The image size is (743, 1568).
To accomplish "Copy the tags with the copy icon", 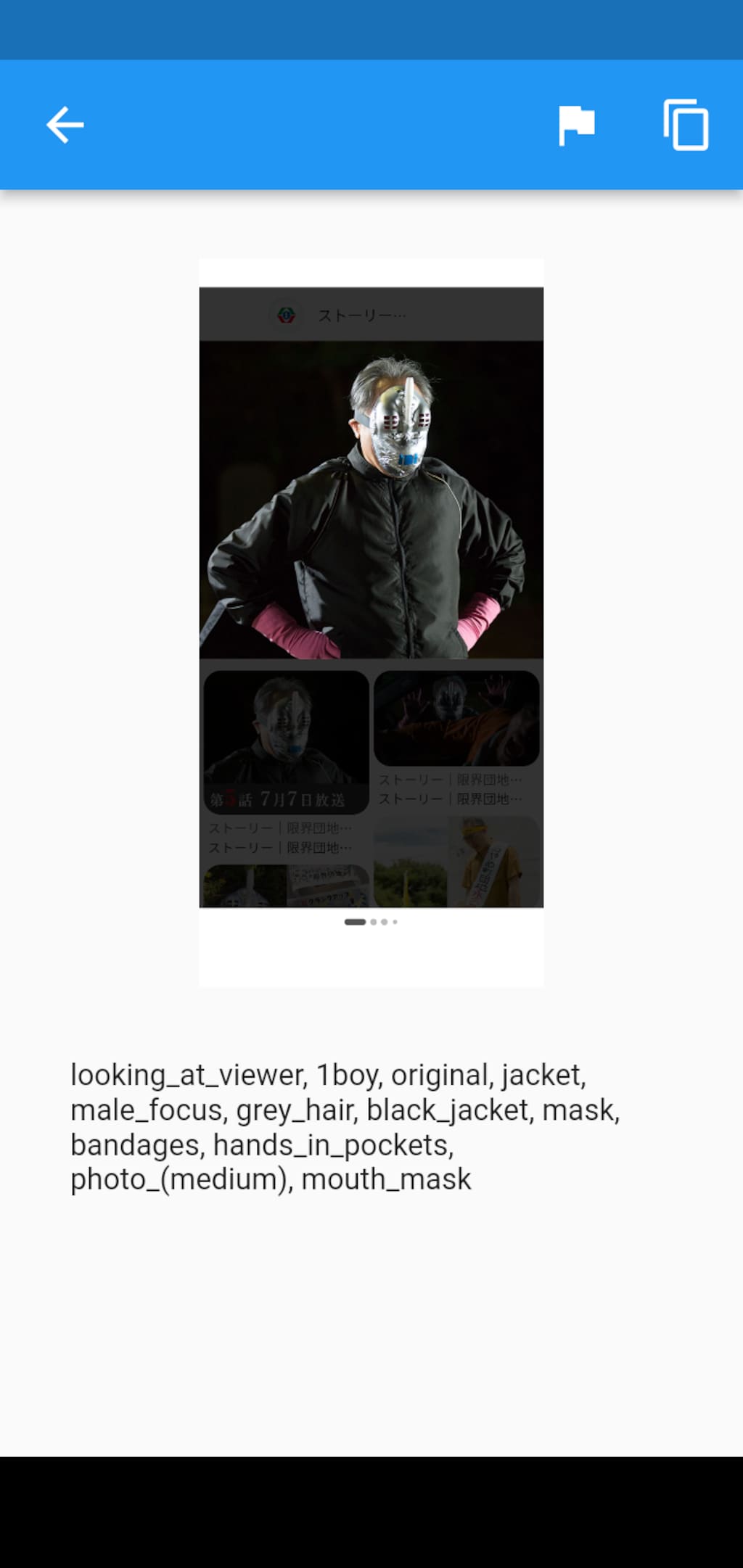I will point(686,125).
